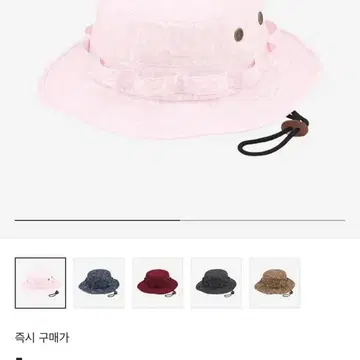Choose the red bucket hat thumbnail
Image resolution: width=360 pixels, height=360 pixels.
tap(158, 283)
